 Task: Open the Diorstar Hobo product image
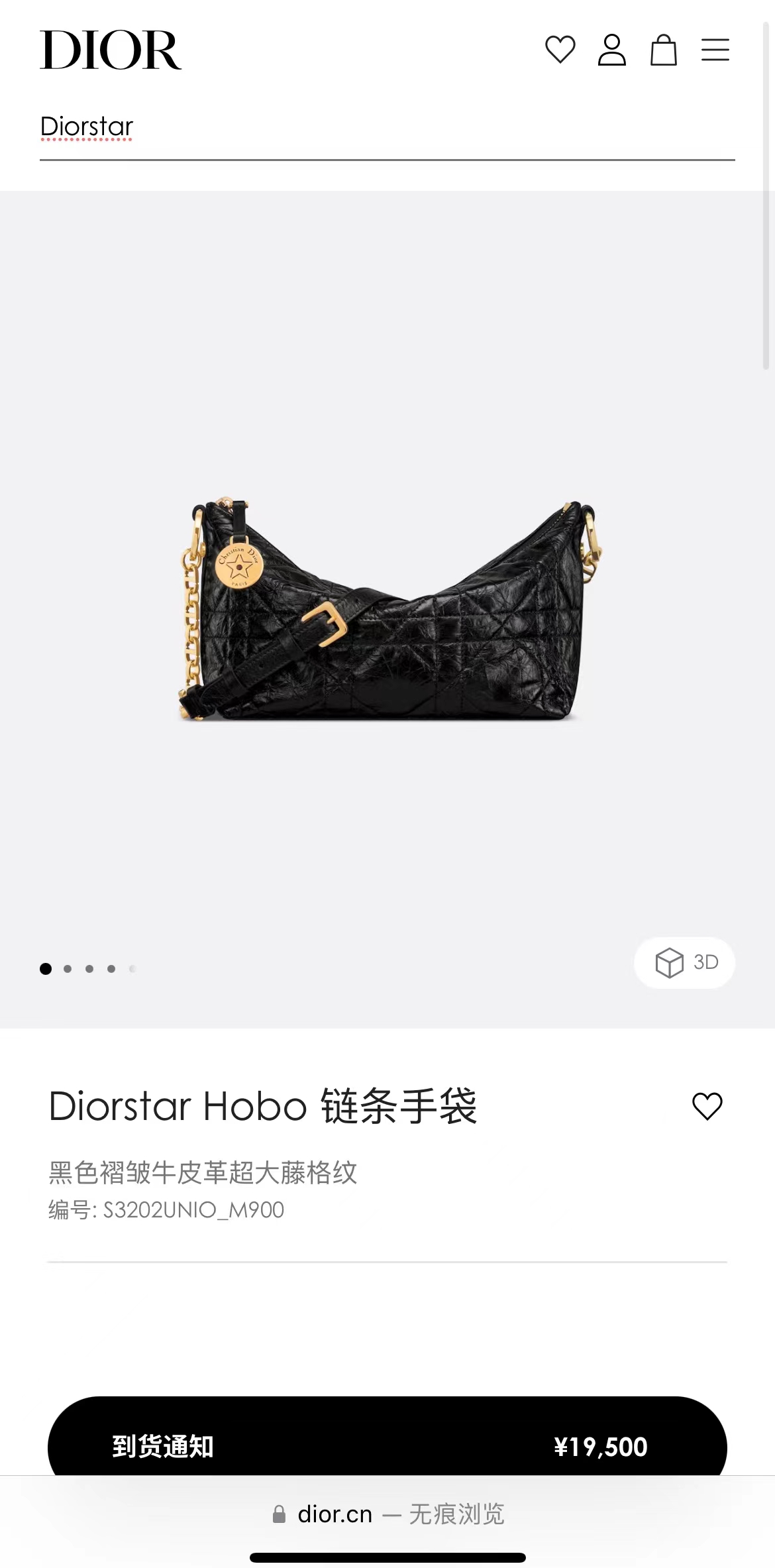(x=387, y=610)
